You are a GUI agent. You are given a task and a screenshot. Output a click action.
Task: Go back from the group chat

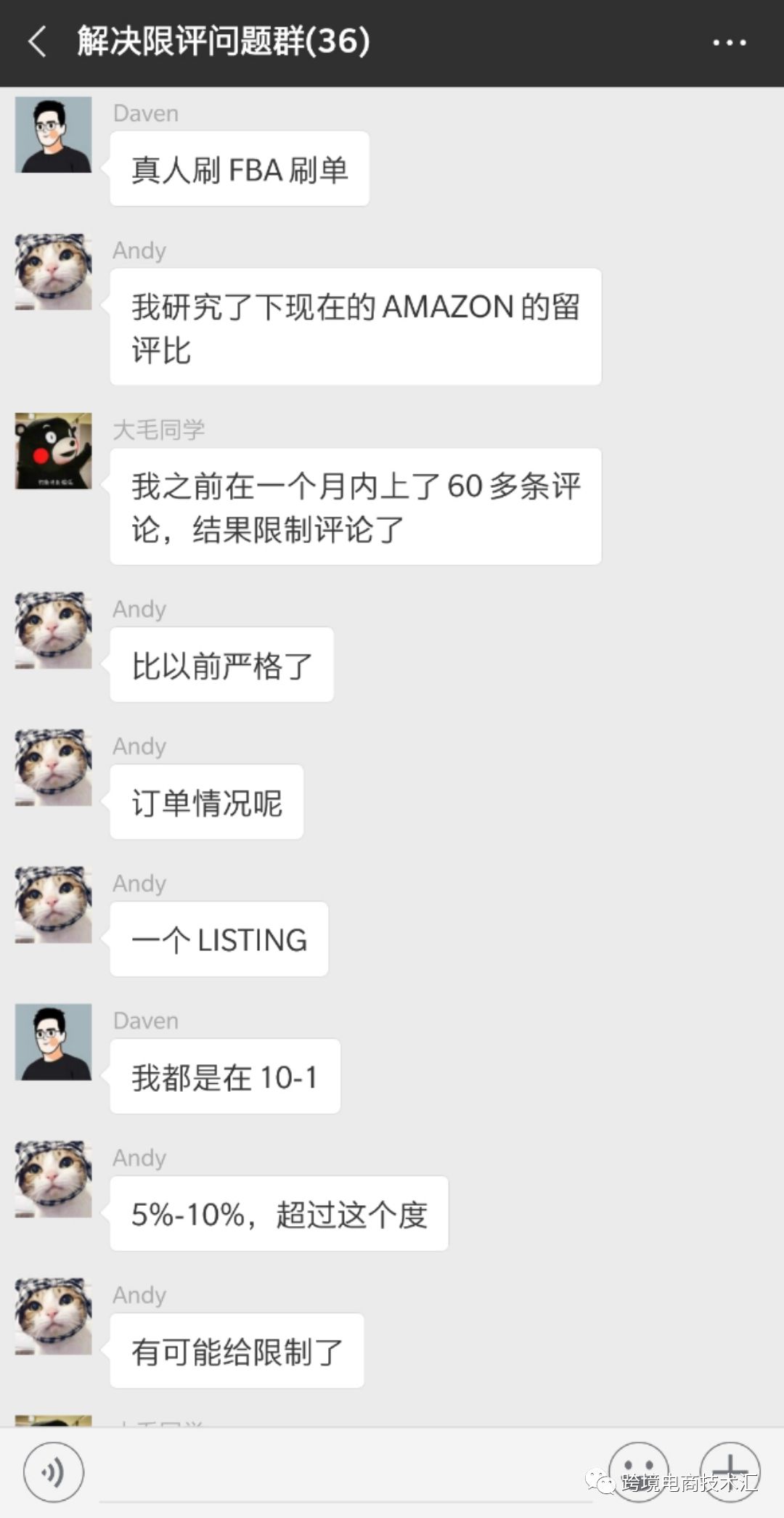(38, 41)
